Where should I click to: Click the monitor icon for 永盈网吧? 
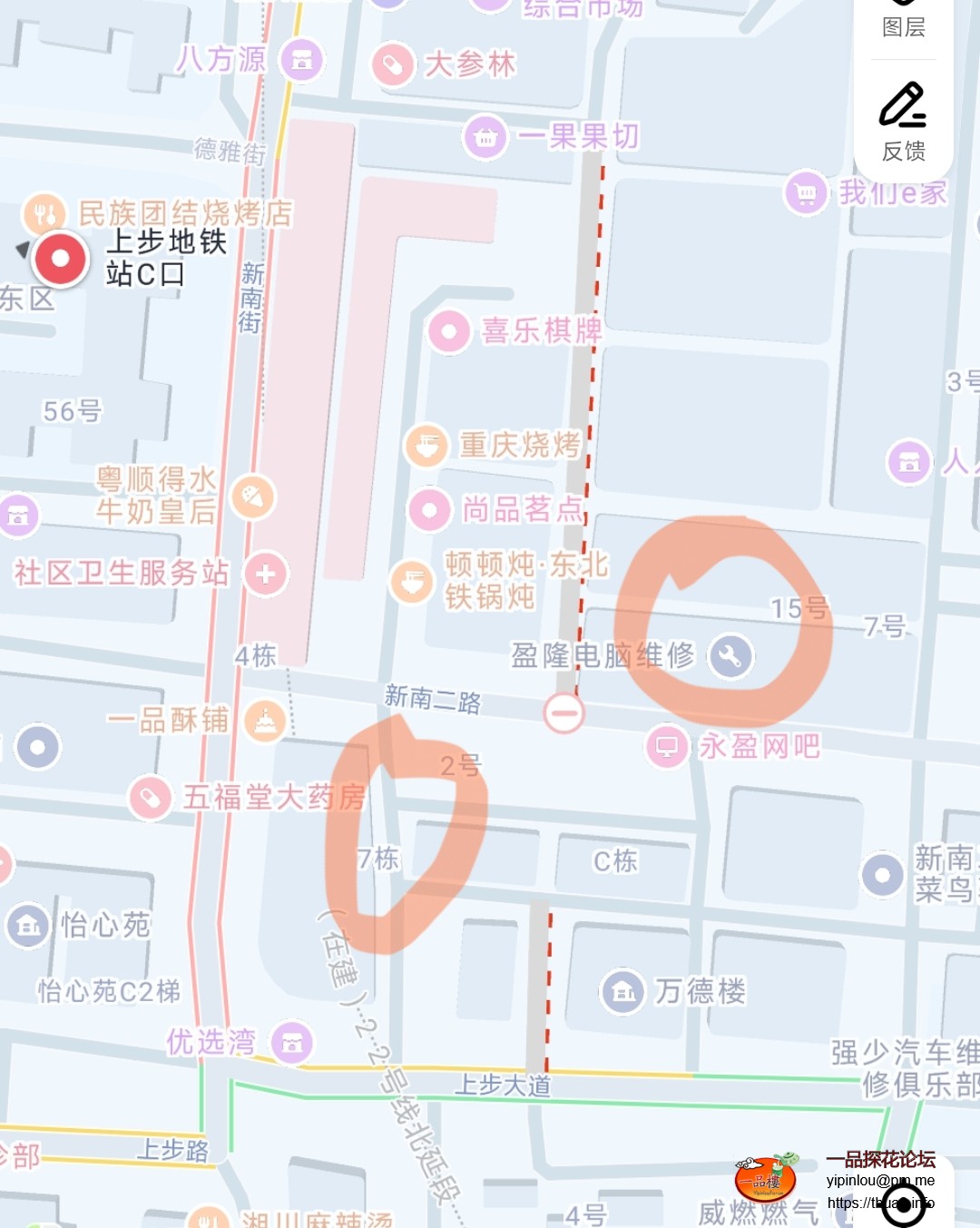668,747
